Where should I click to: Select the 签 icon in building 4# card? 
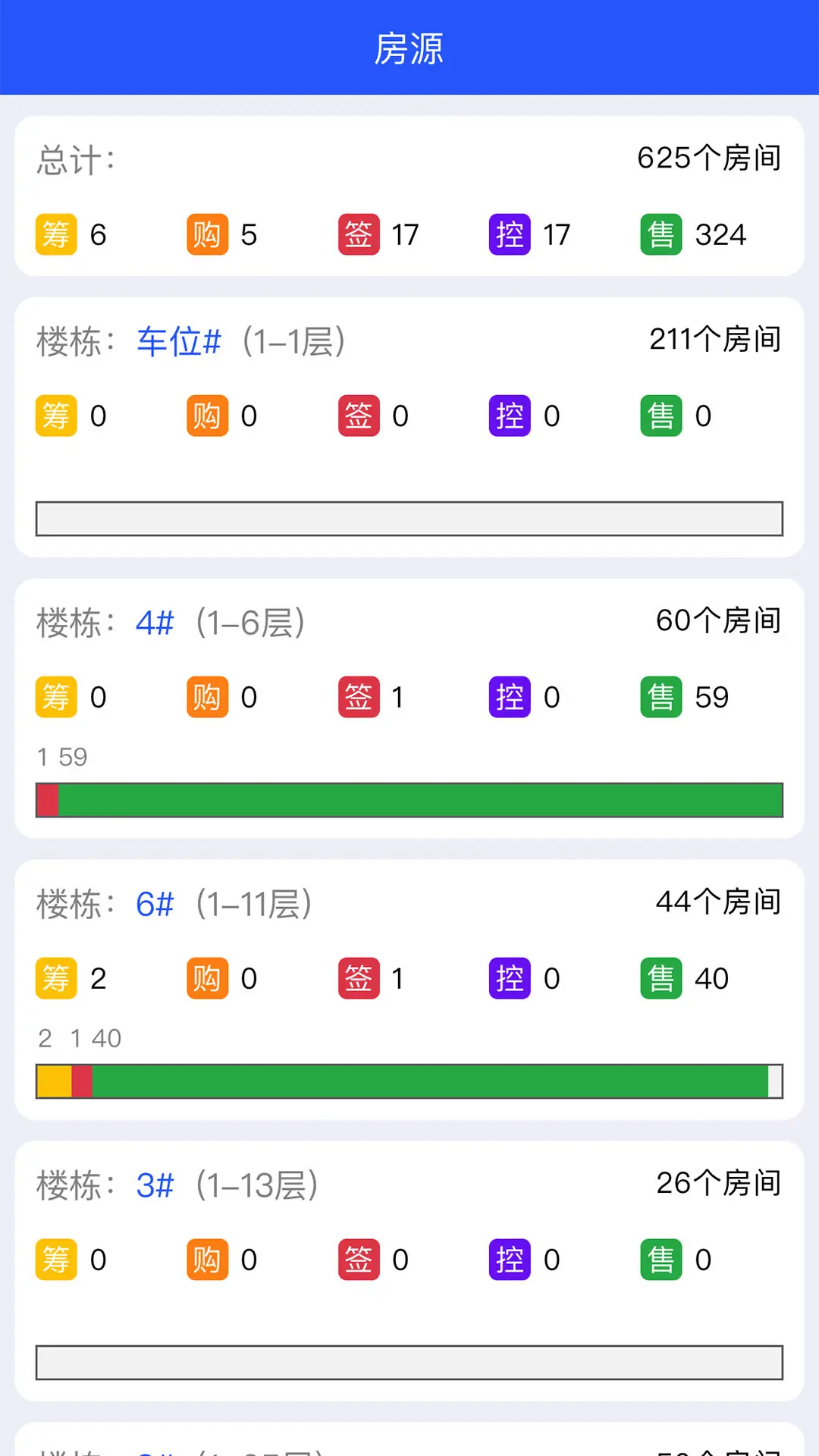point(357,697)
